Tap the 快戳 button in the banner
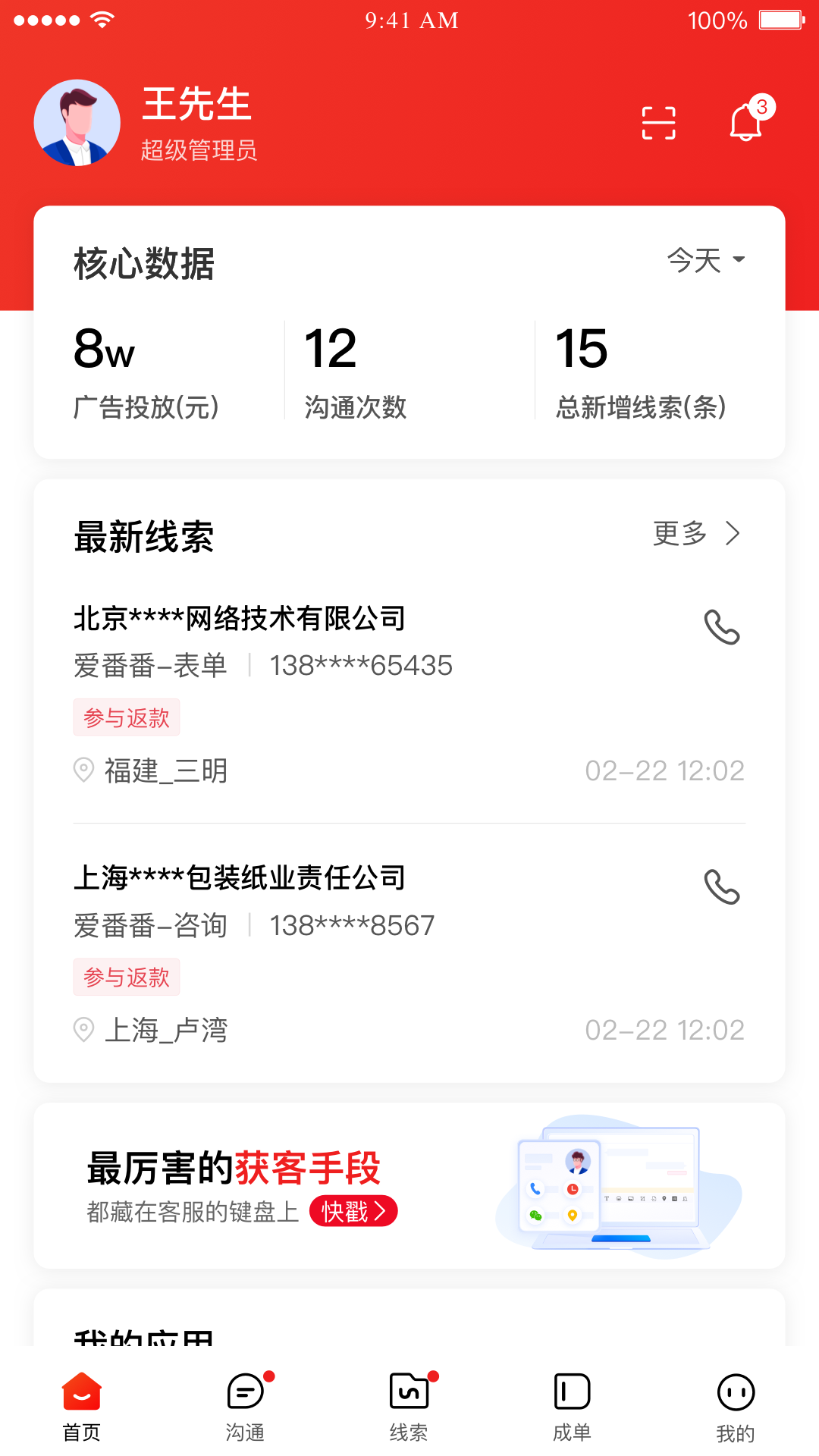The image size is (819, 1456). pyautogui.click(x=353, y=1212)
